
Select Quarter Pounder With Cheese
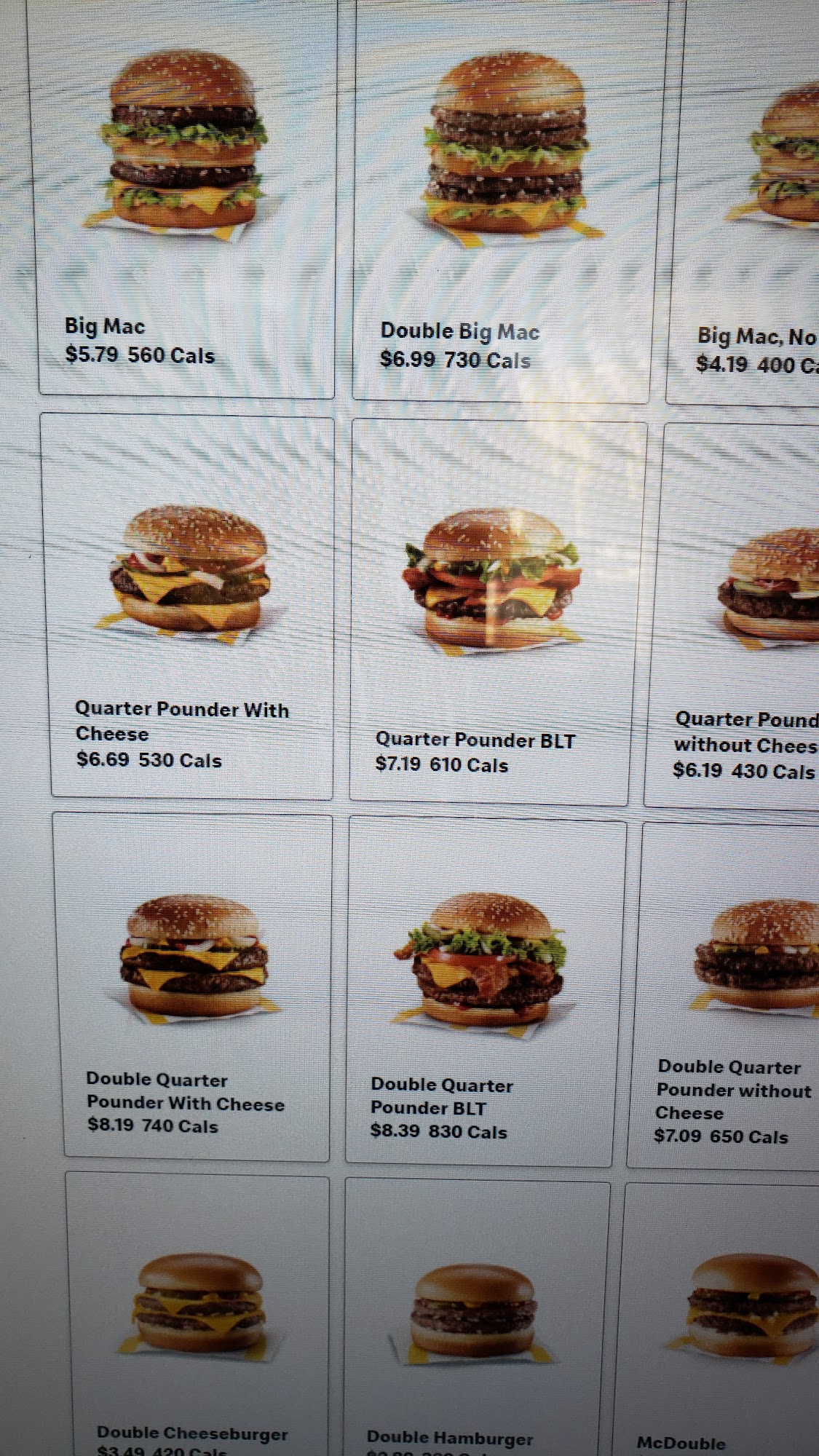point(191,604)
